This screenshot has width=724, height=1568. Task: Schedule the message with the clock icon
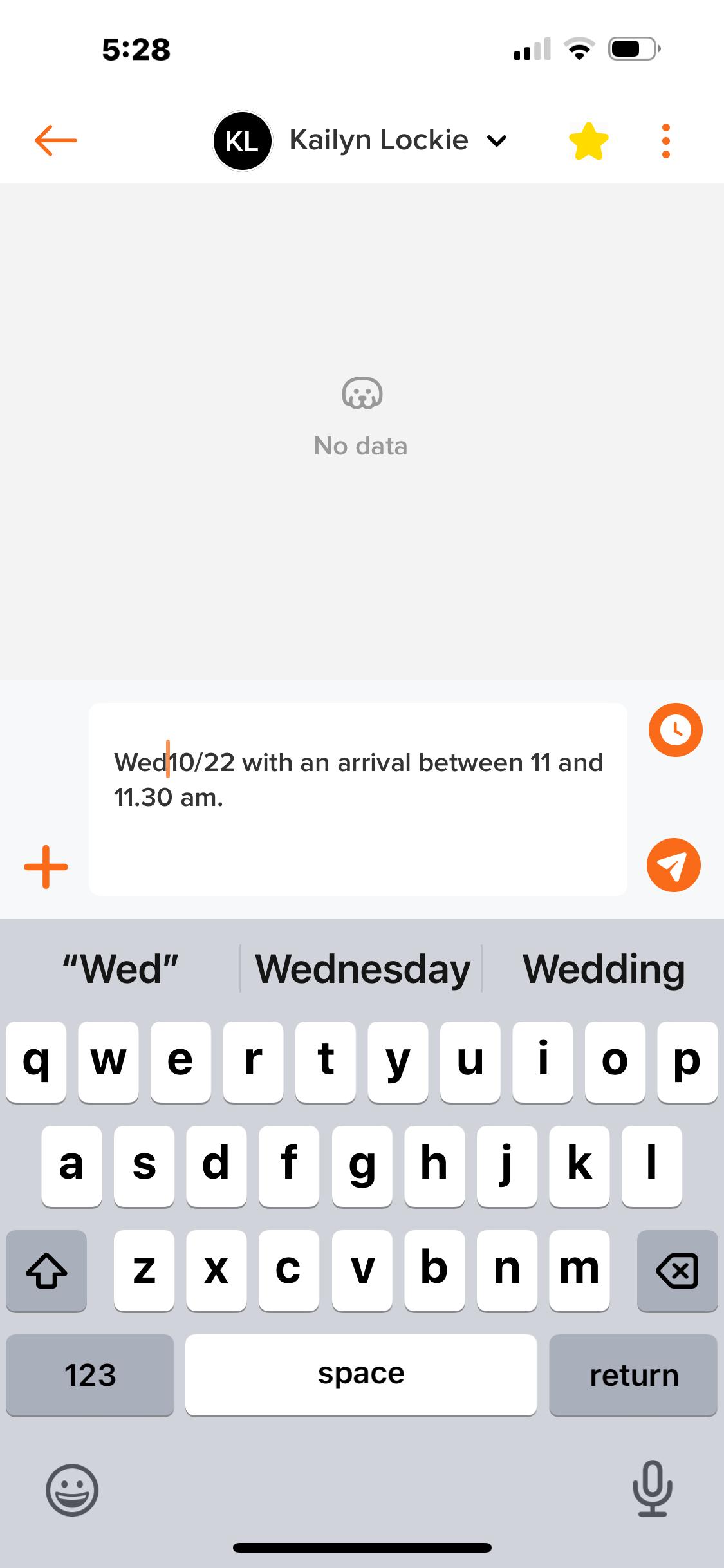pyautogui.click(x=675, y=730)
